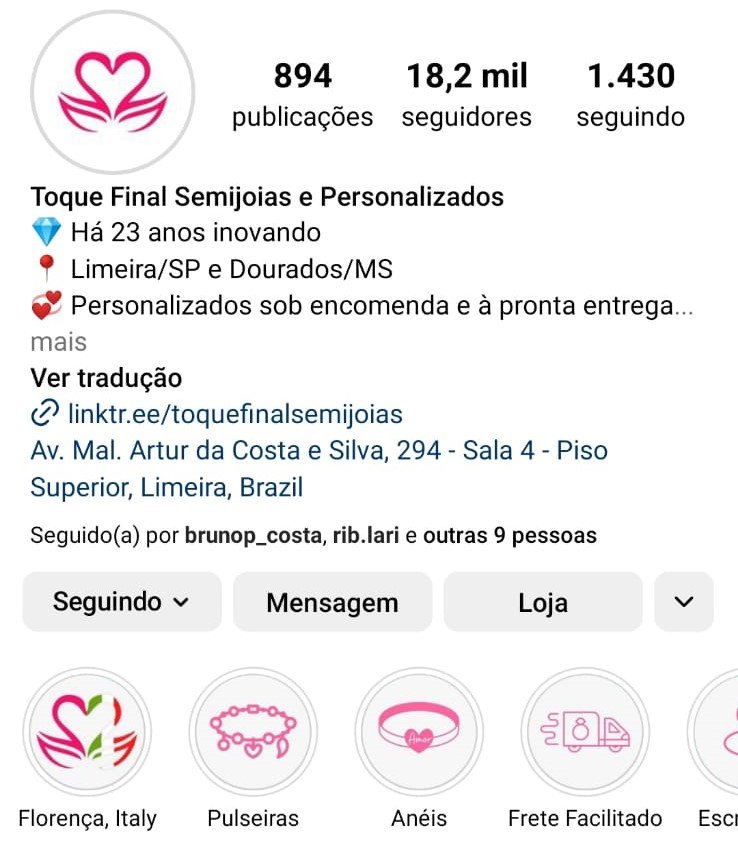View the 18,2 mil seguidores list
This screenshot has width=738, height=859.
(467, 96)
